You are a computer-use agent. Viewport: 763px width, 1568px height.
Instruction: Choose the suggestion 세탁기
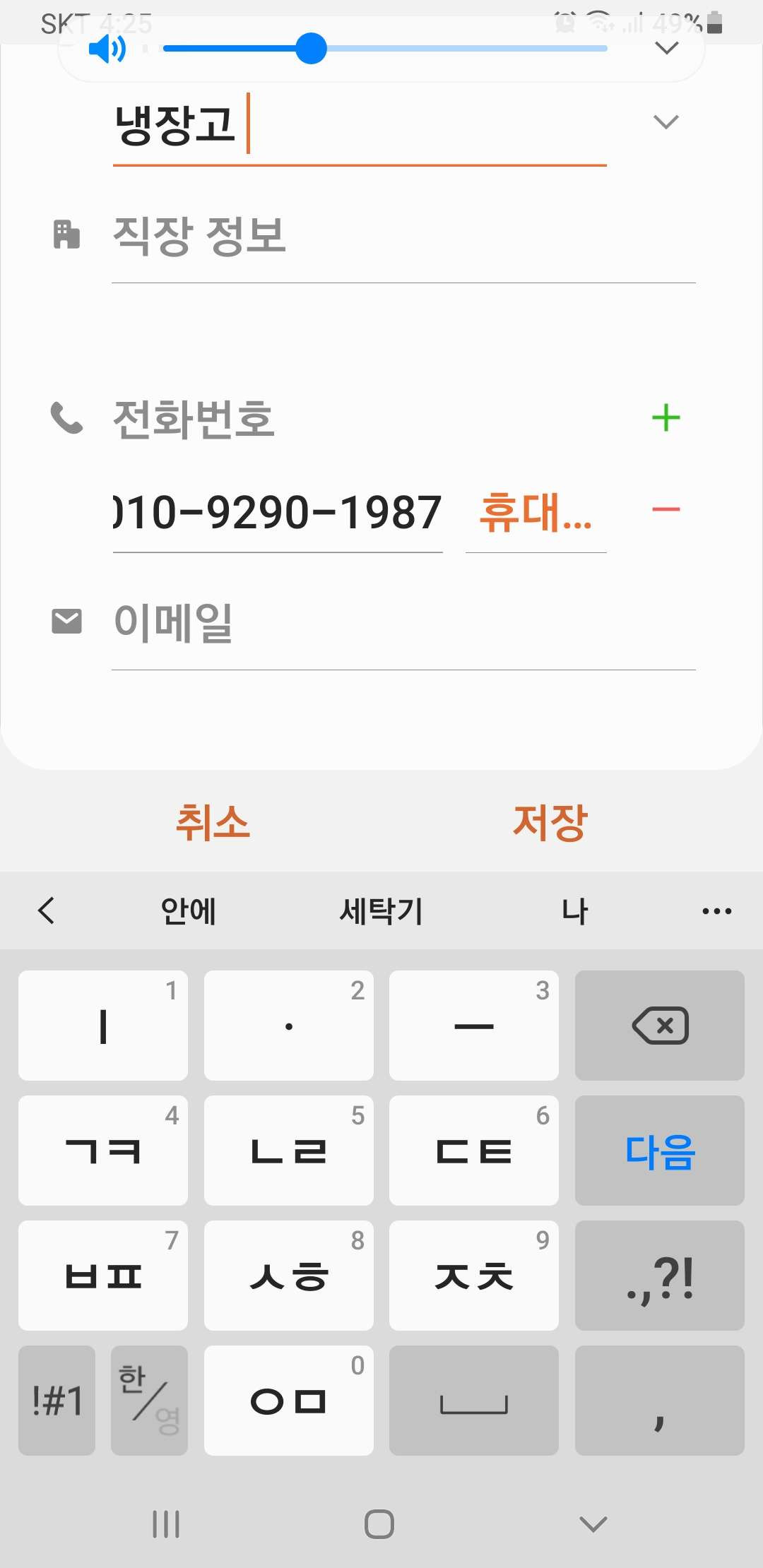point(381,911)
